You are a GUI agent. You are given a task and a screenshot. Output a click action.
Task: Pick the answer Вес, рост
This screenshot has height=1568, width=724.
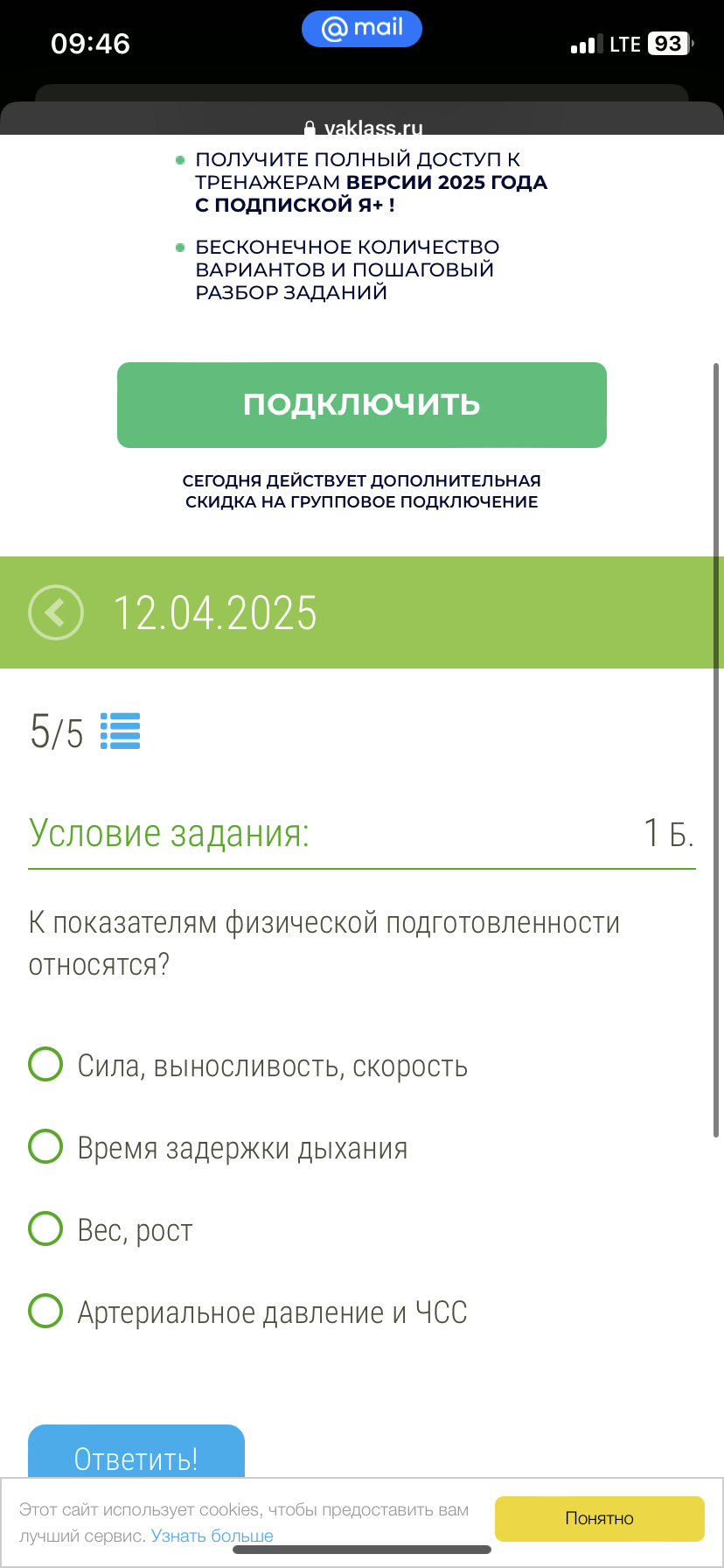click(x=111, y=1229)
